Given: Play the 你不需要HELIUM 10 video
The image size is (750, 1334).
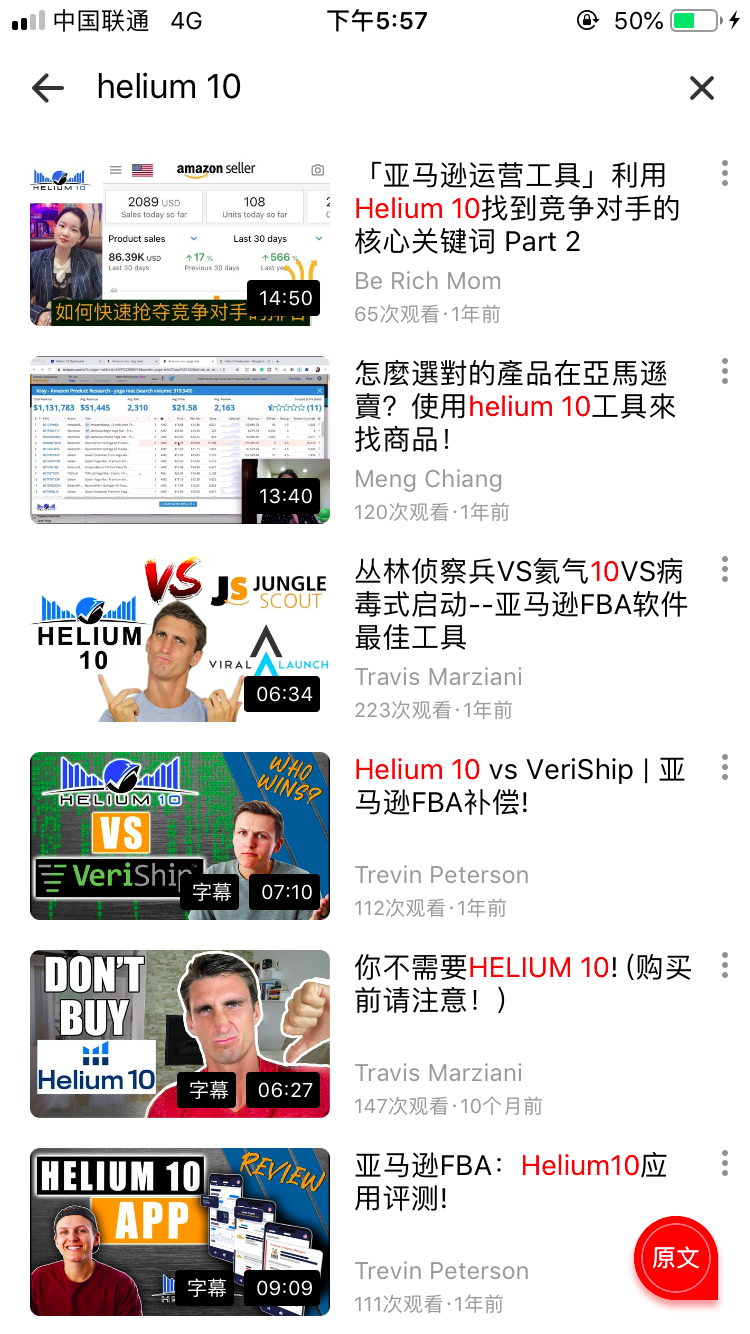Looking at the screenshot, I should (180, 1034).
